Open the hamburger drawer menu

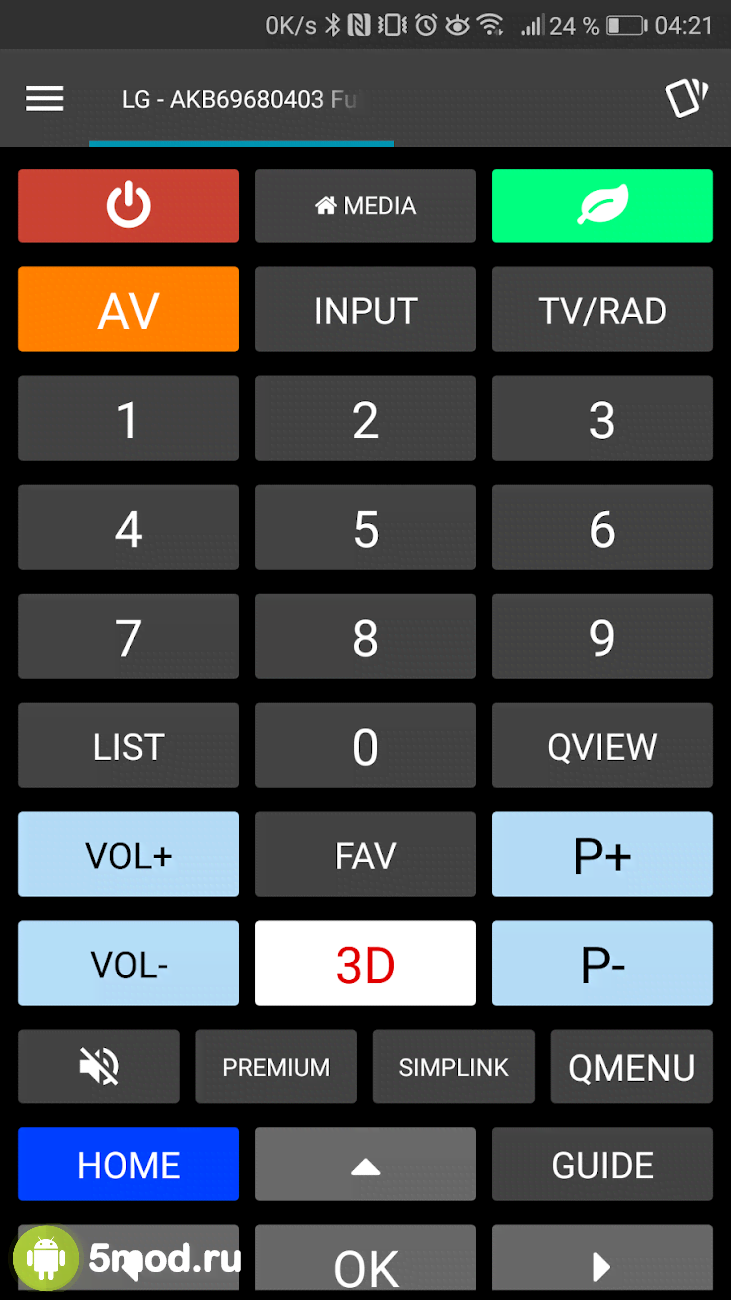coord(45,98)
